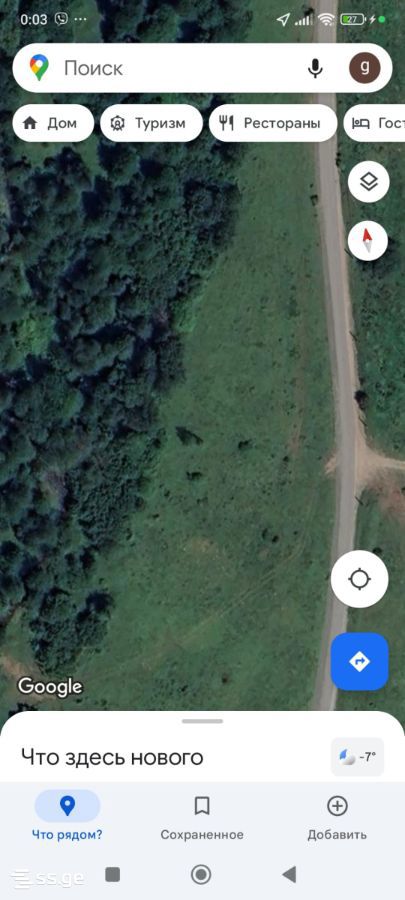Switch to the Добавить tab
This screenshot has width=405, height=900.
[x=337, y=815]
